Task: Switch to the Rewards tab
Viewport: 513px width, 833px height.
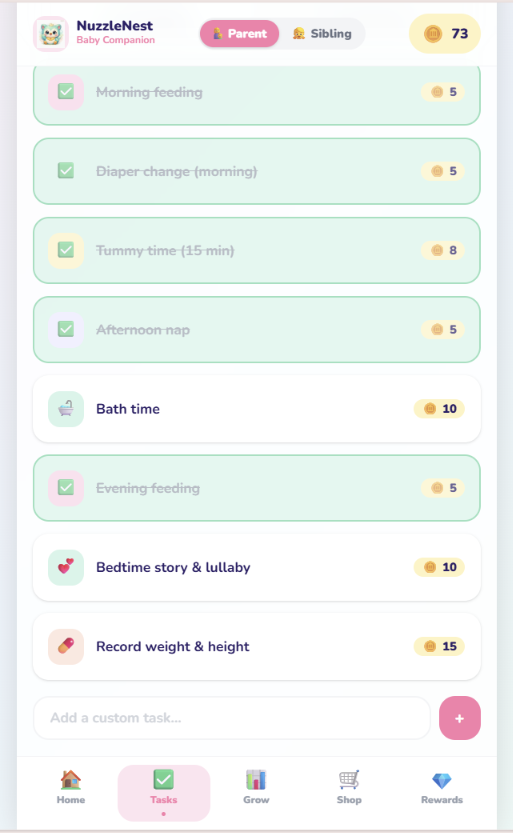Action: (x=442, y=787)
